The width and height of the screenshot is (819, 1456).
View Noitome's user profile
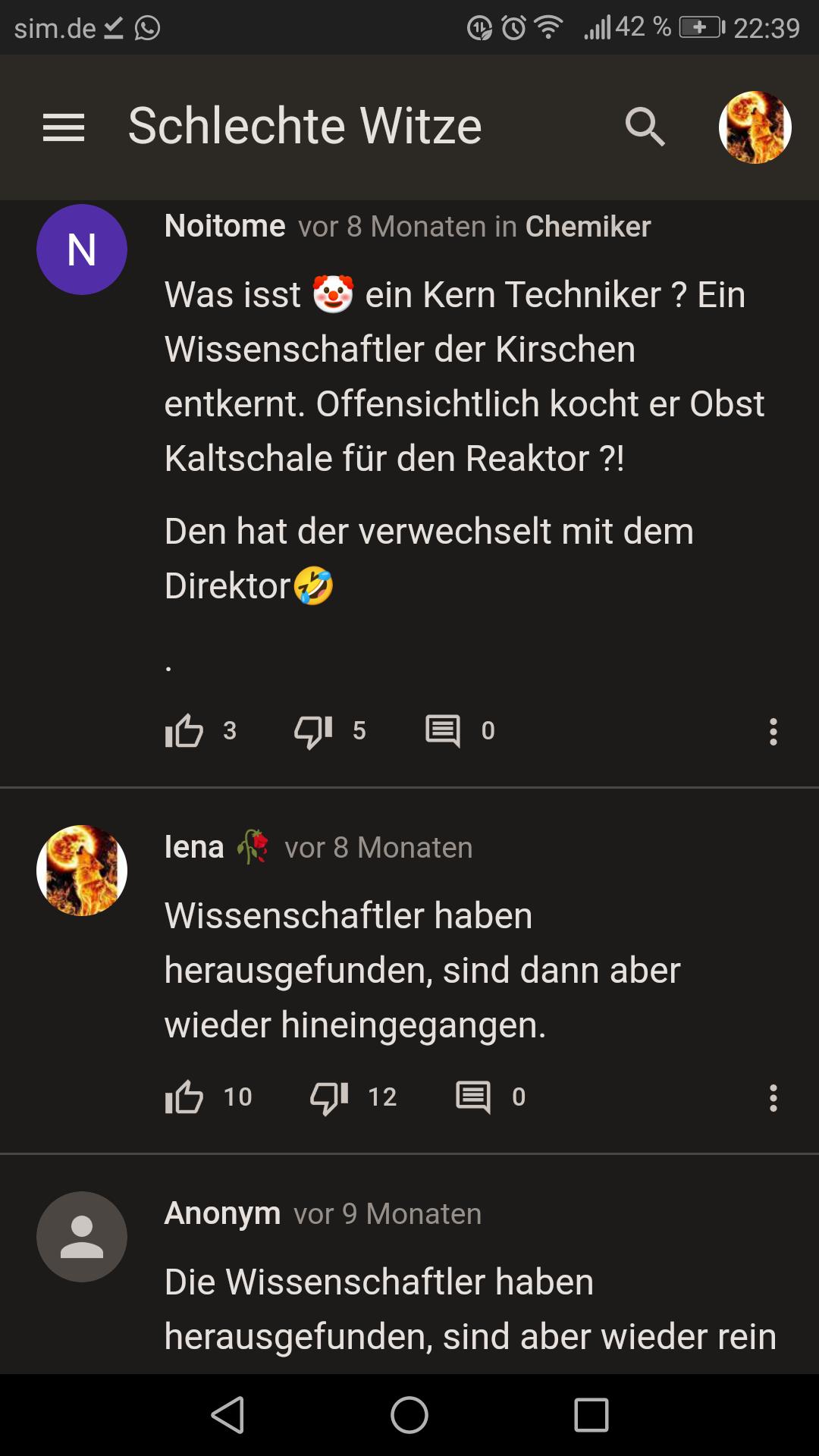tap(82, 249)
